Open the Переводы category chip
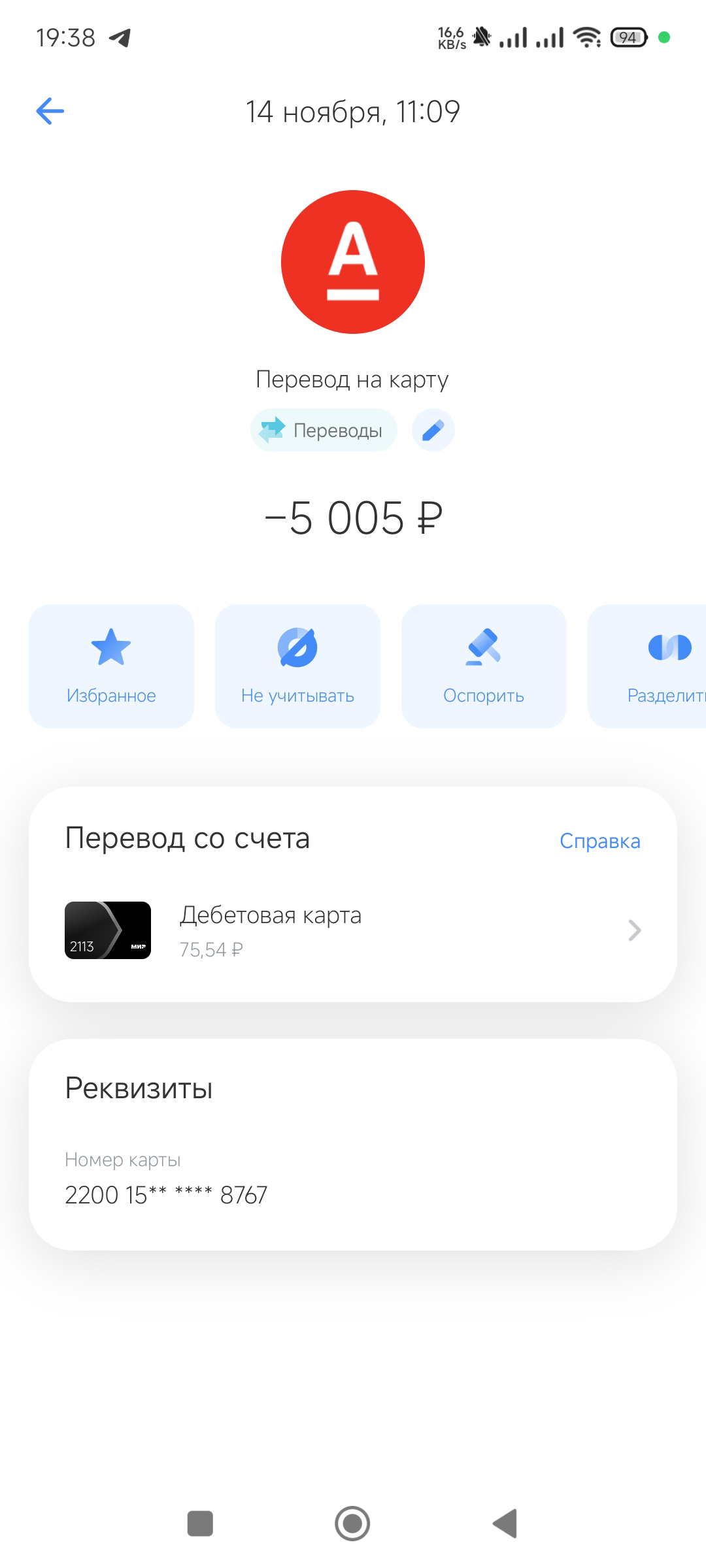Image resolution: width=706 pixels, height=1568 pixels. pos(324,430)
